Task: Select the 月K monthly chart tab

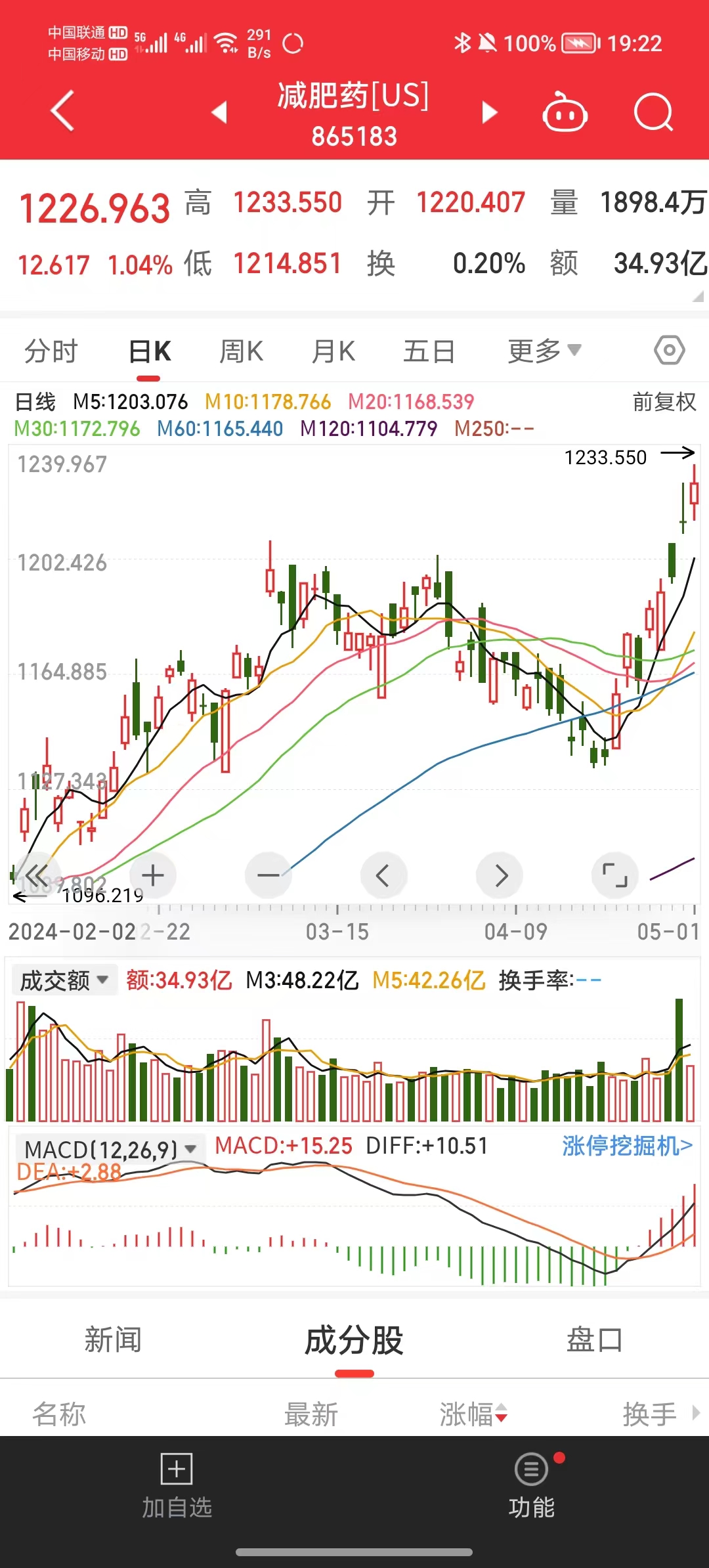Action: [x=333, y=351]
